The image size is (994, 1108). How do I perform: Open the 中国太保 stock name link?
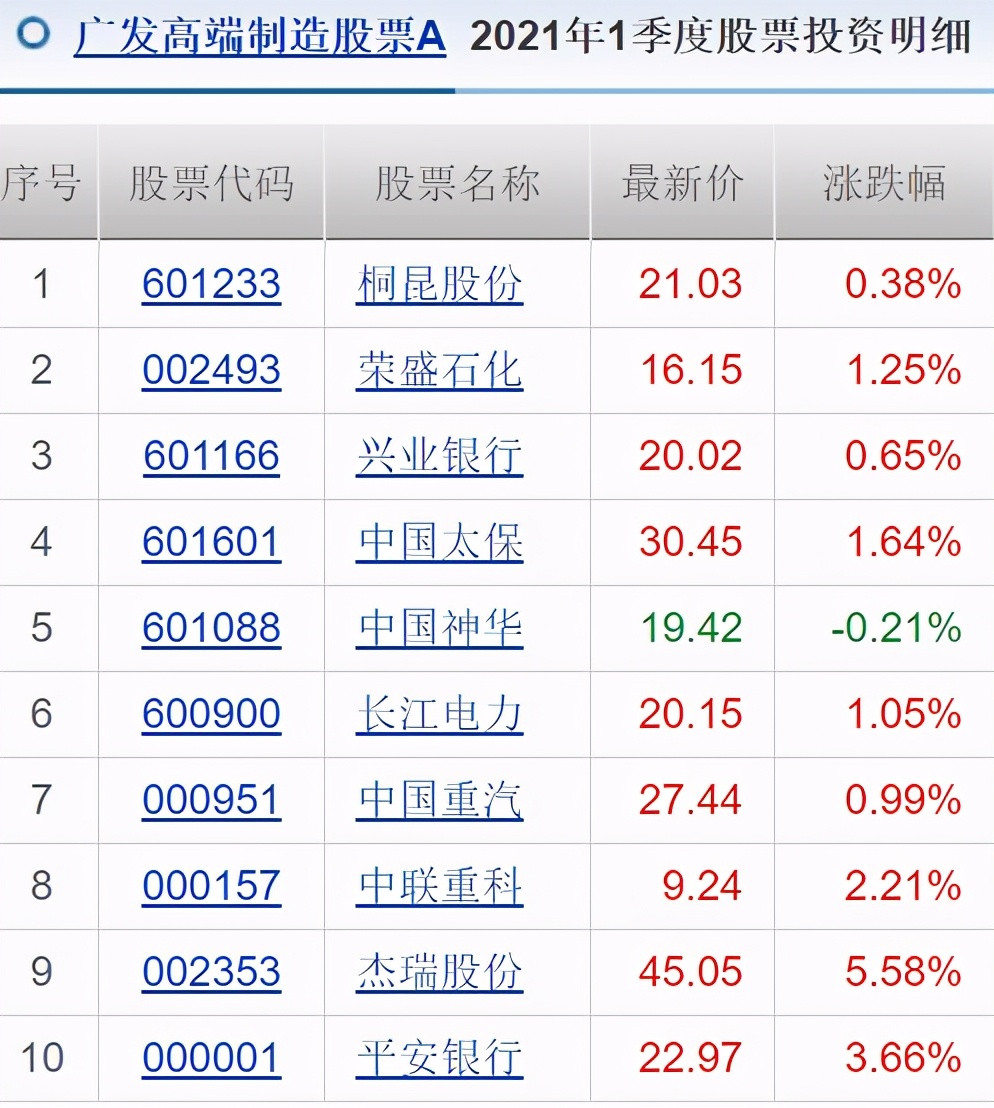(x=438, y=542)
